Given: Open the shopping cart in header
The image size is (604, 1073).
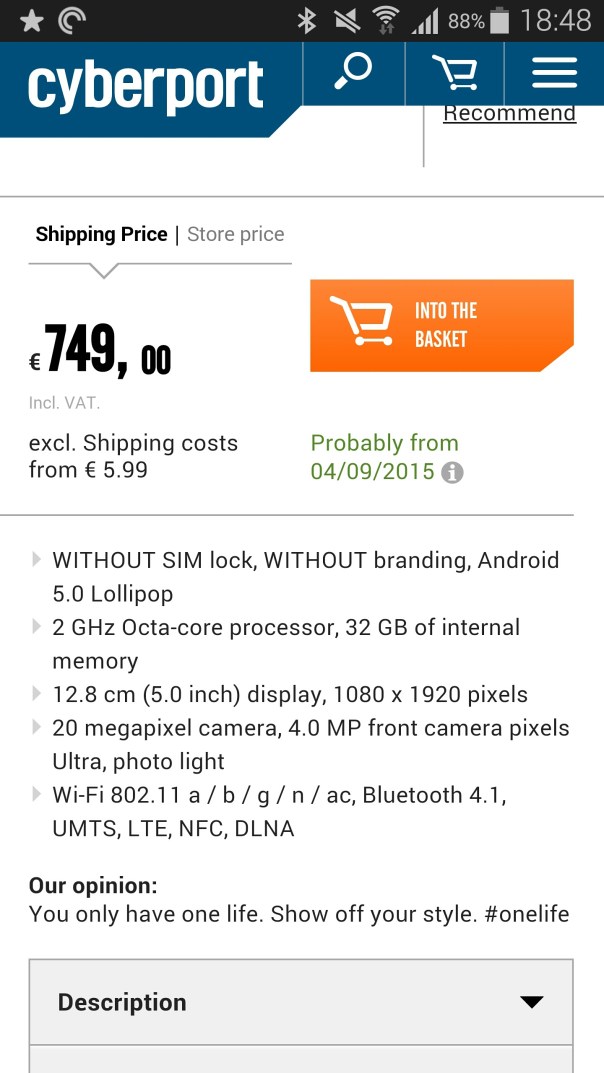Looking at the screenshot, I should click(454, 73).
